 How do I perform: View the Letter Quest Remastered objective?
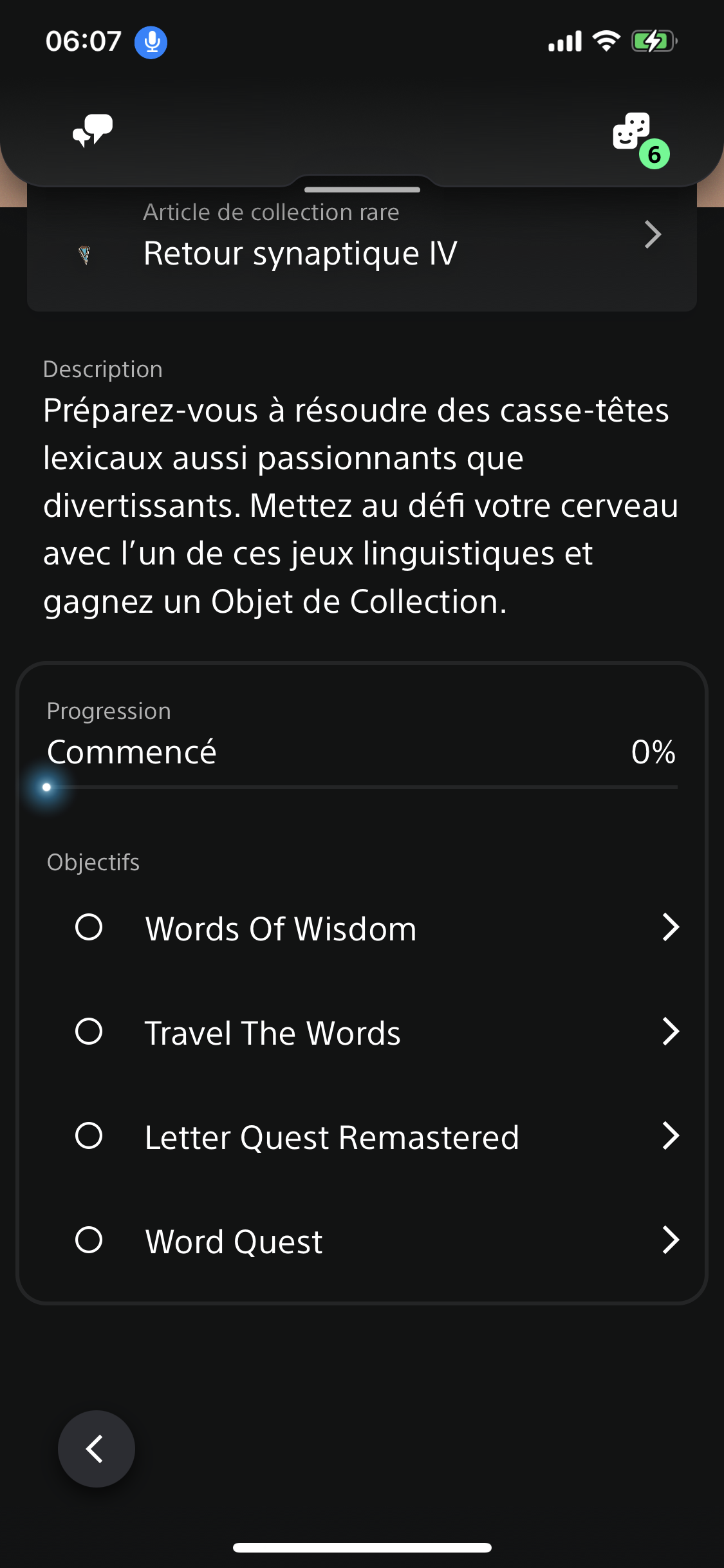[362, 1137]
